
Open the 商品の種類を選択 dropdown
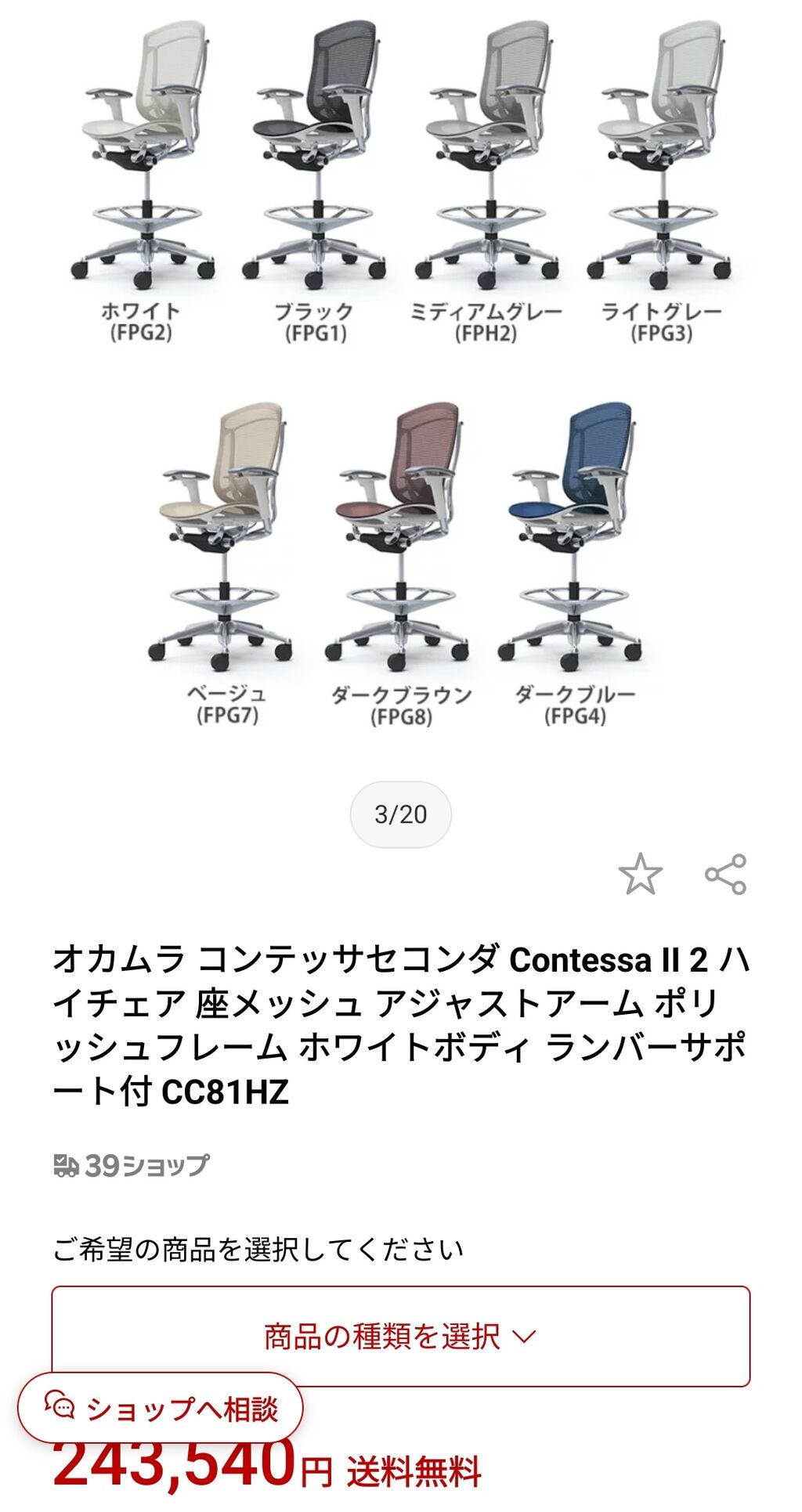pyautogui.click(x=400, y=1336)
